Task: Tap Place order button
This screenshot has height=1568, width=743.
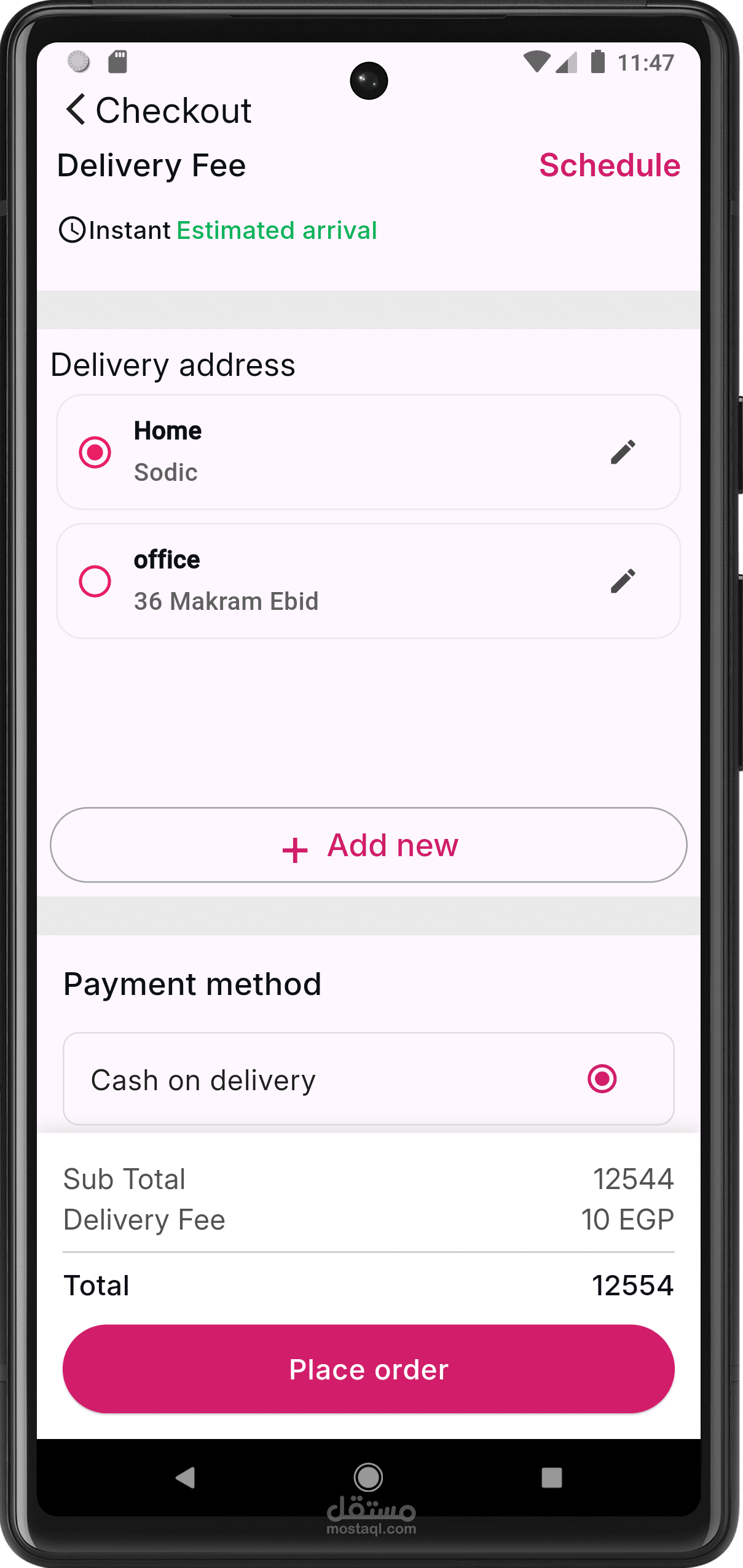Action: coord(369,1369)
